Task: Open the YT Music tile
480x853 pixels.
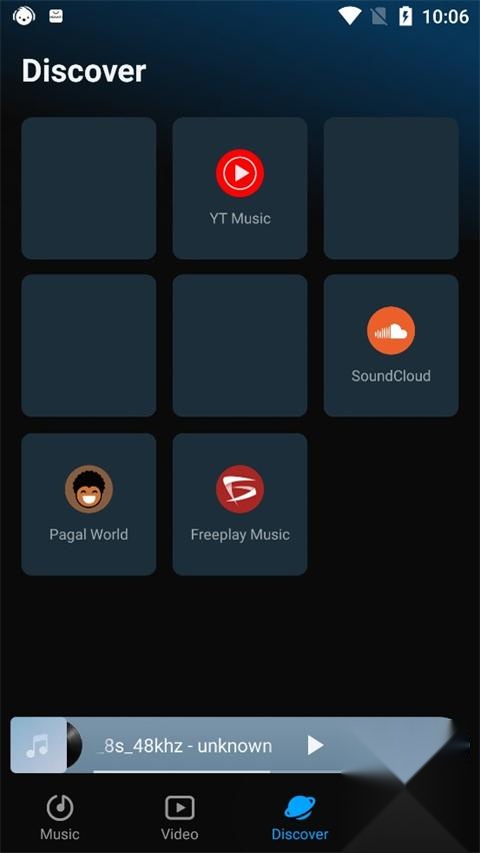Action: 239,188
